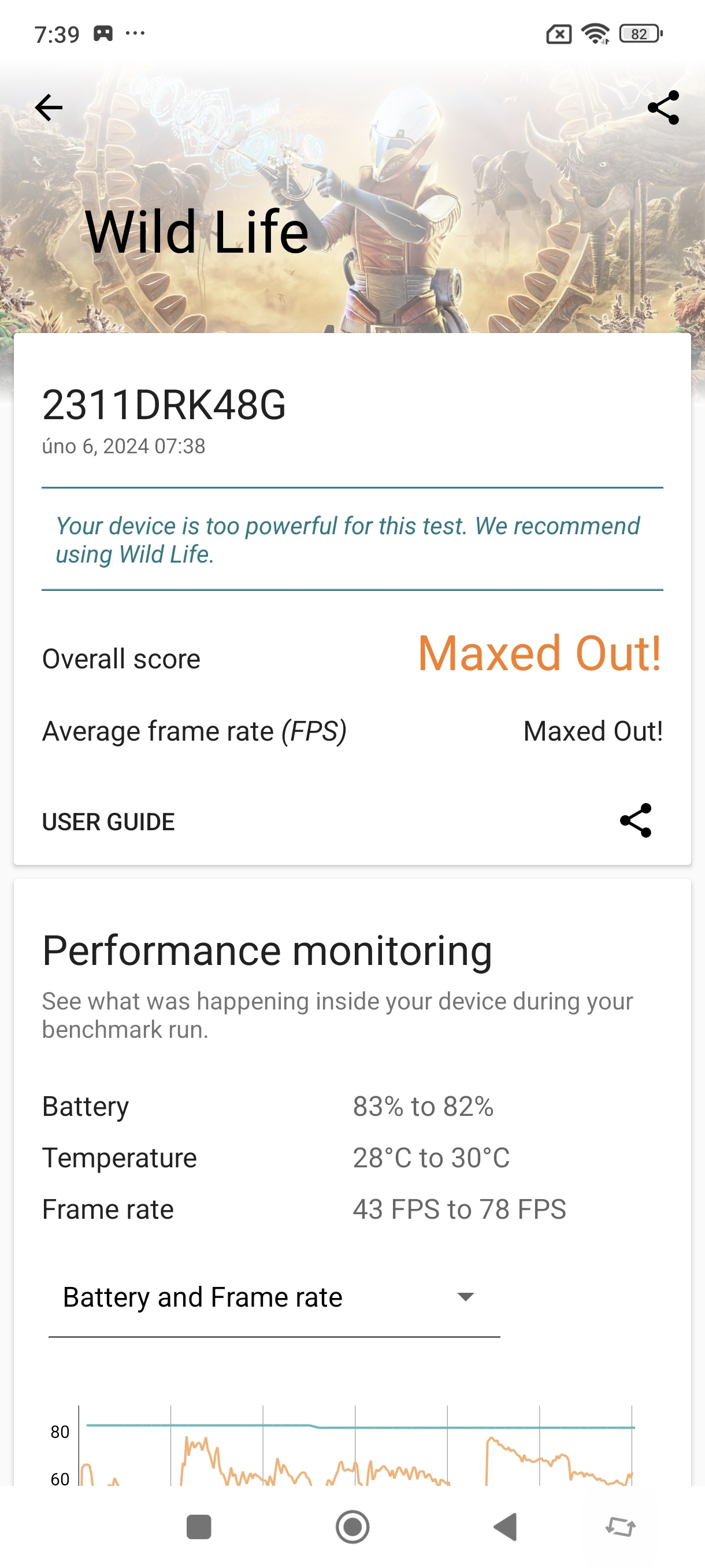Tap the ellipsis icon in the status bar

[x=135, y=34]
